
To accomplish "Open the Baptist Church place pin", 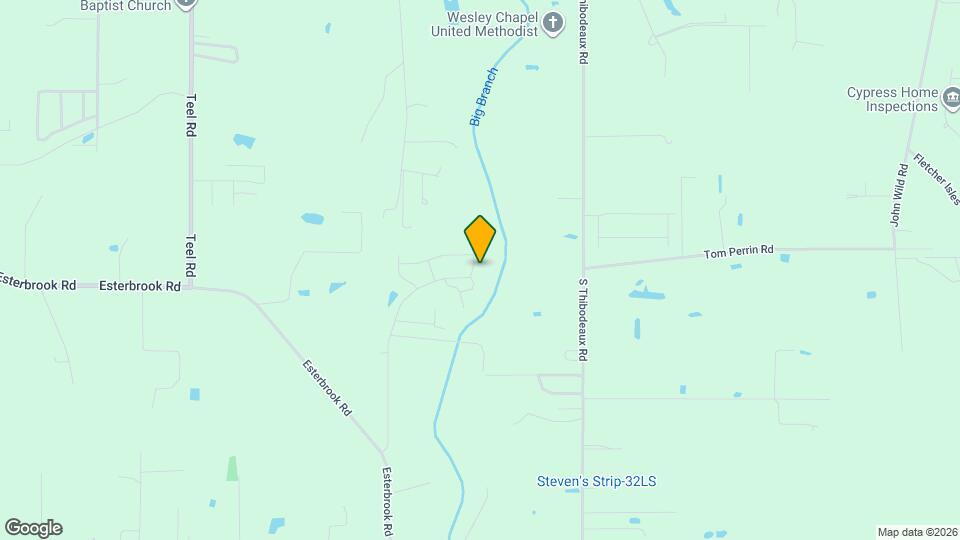I will point(184,3).
